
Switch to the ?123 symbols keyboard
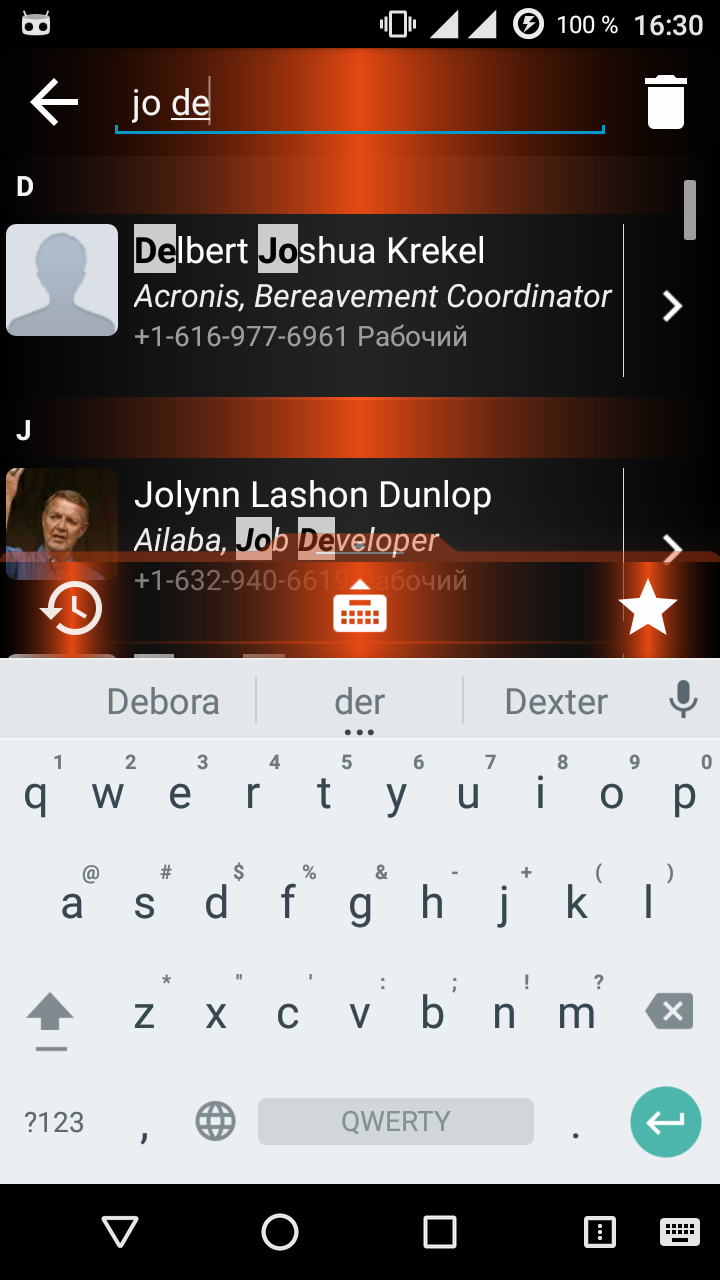(54, 1121)
